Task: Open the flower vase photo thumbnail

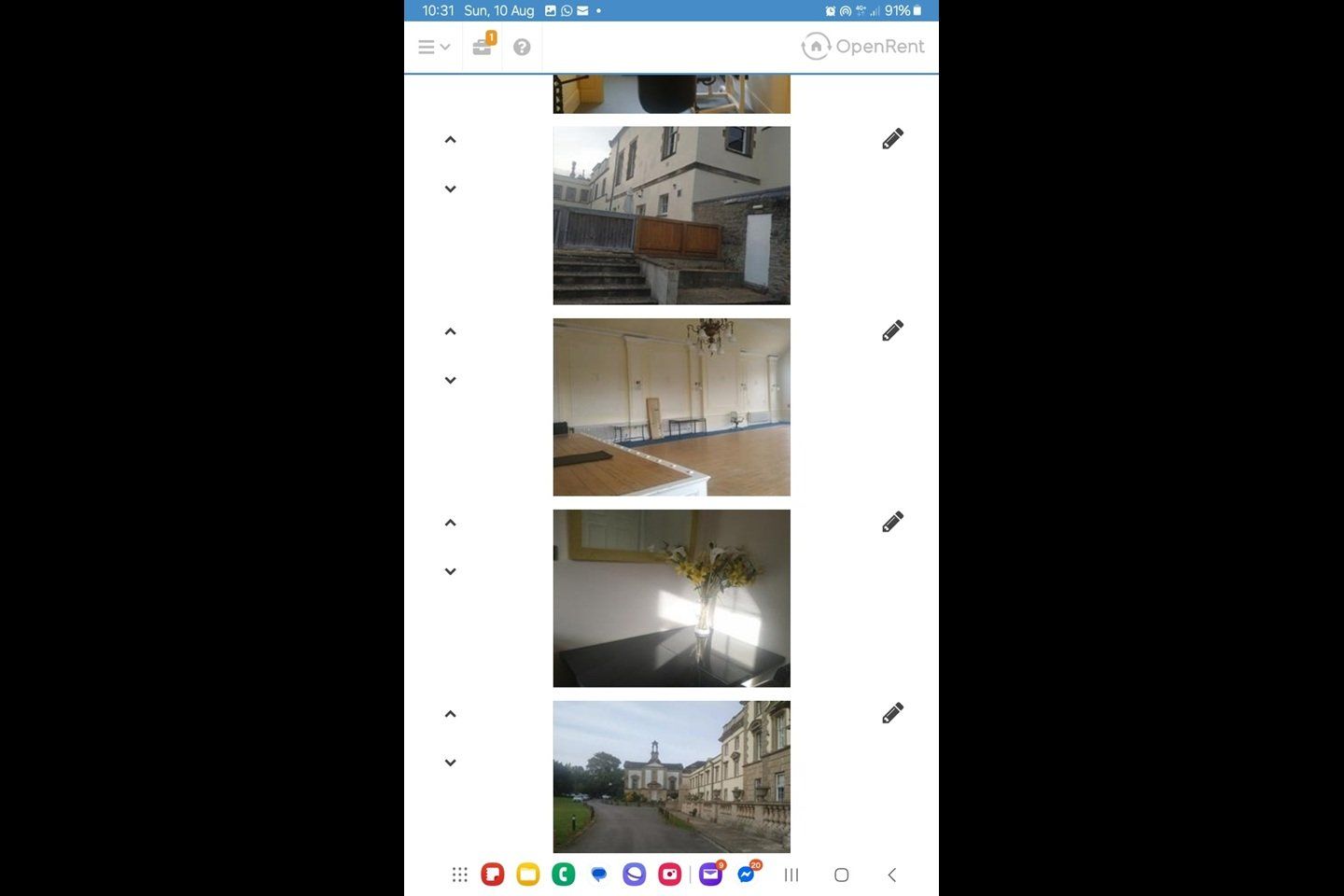Action: 671,598
